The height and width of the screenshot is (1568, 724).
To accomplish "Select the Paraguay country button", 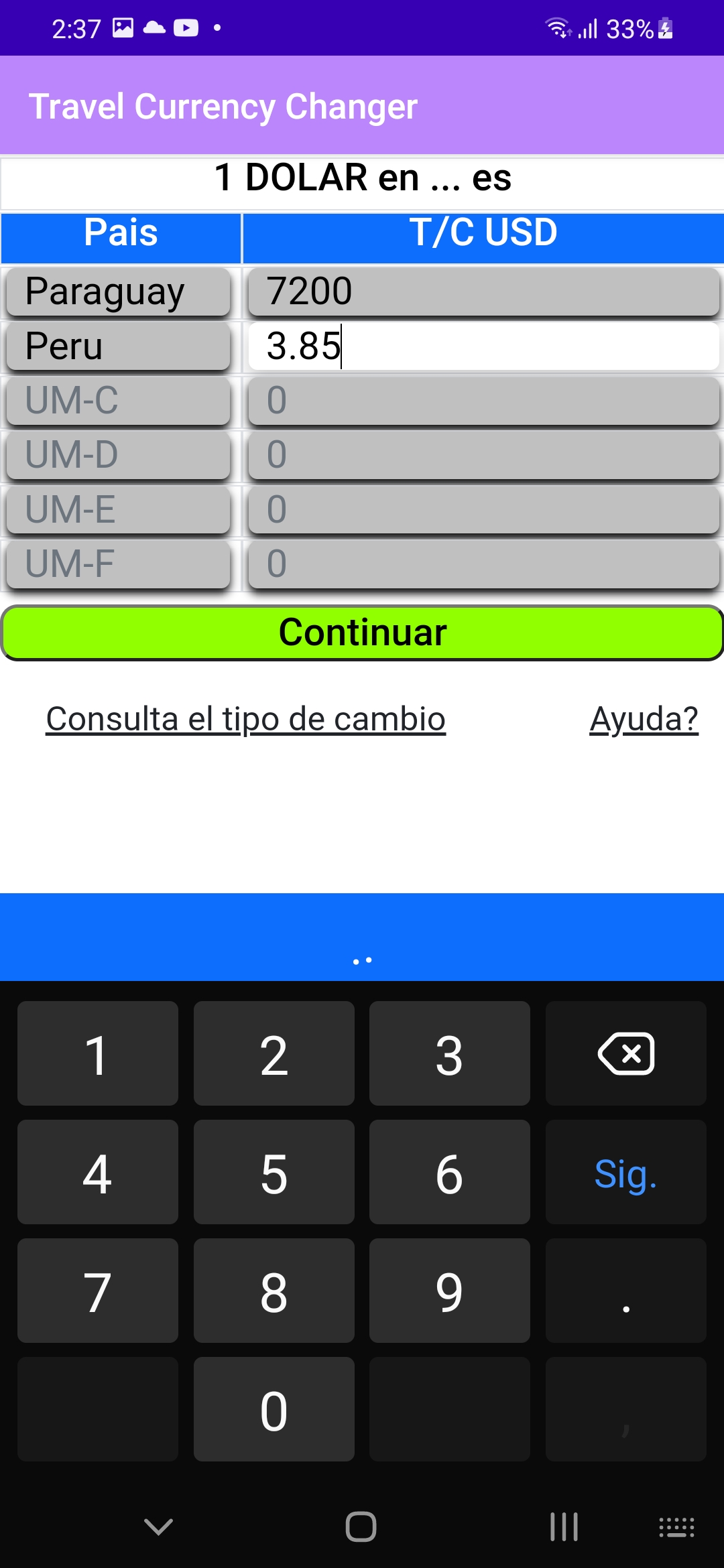I will click(118, 291).
